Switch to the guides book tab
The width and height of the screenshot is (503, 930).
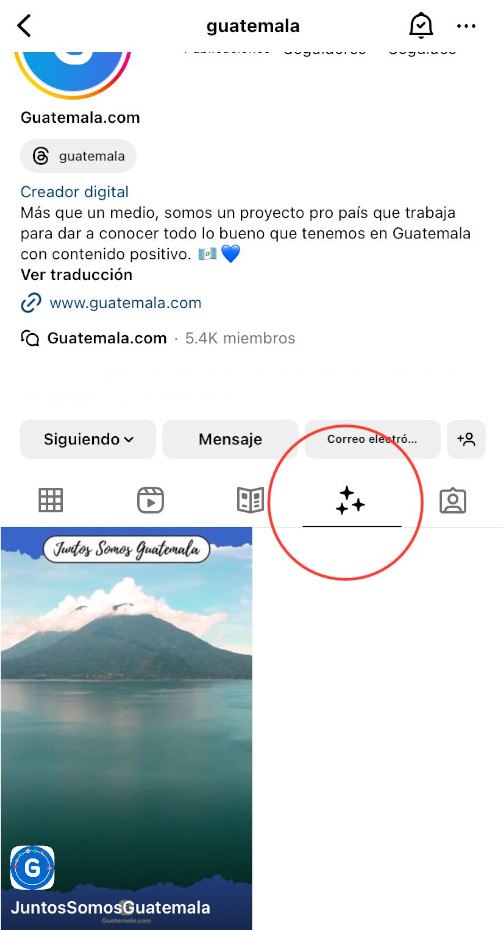[250, 500]
